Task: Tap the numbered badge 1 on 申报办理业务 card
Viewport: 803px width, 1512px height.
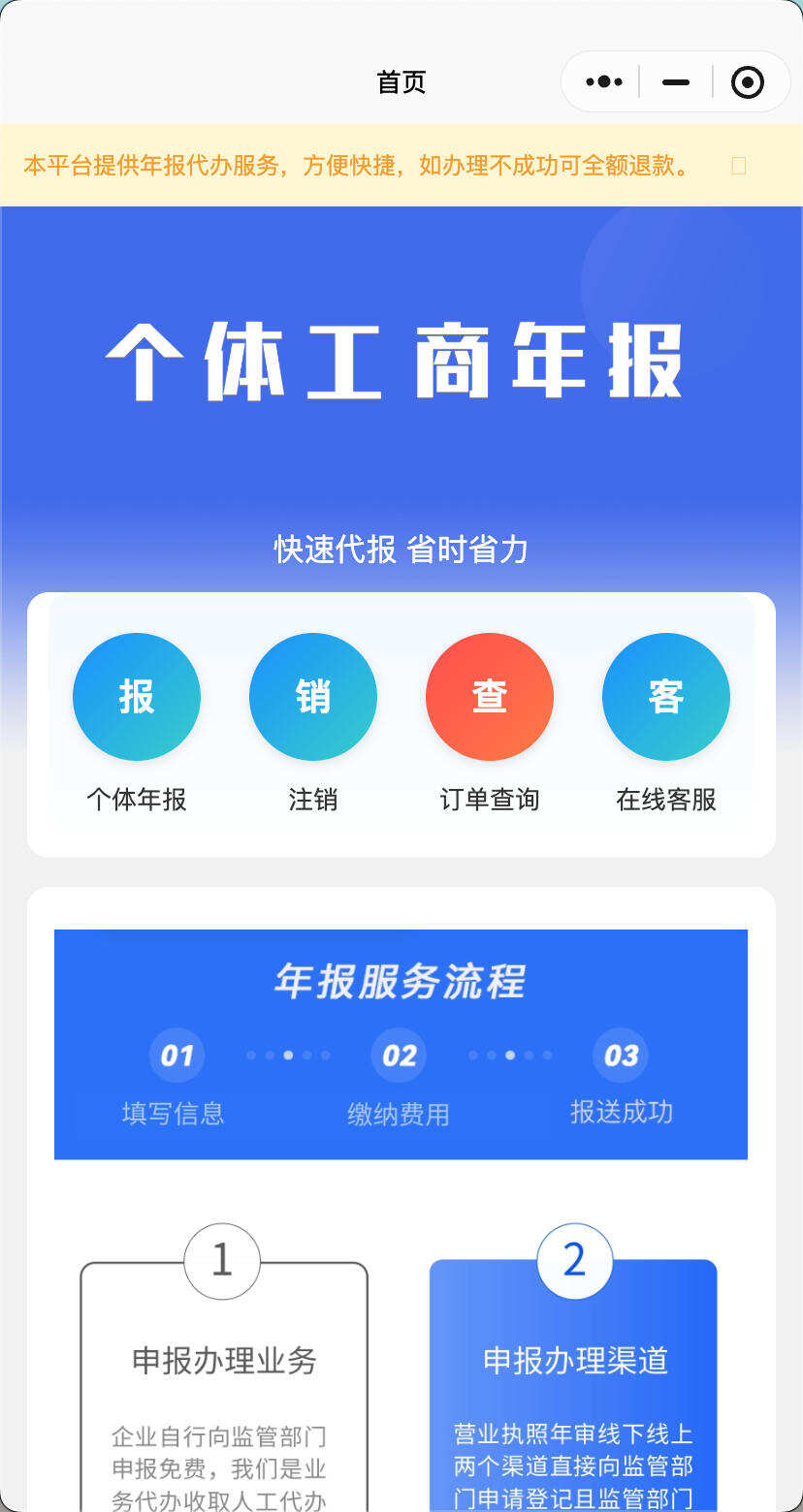Action: 221,1260
